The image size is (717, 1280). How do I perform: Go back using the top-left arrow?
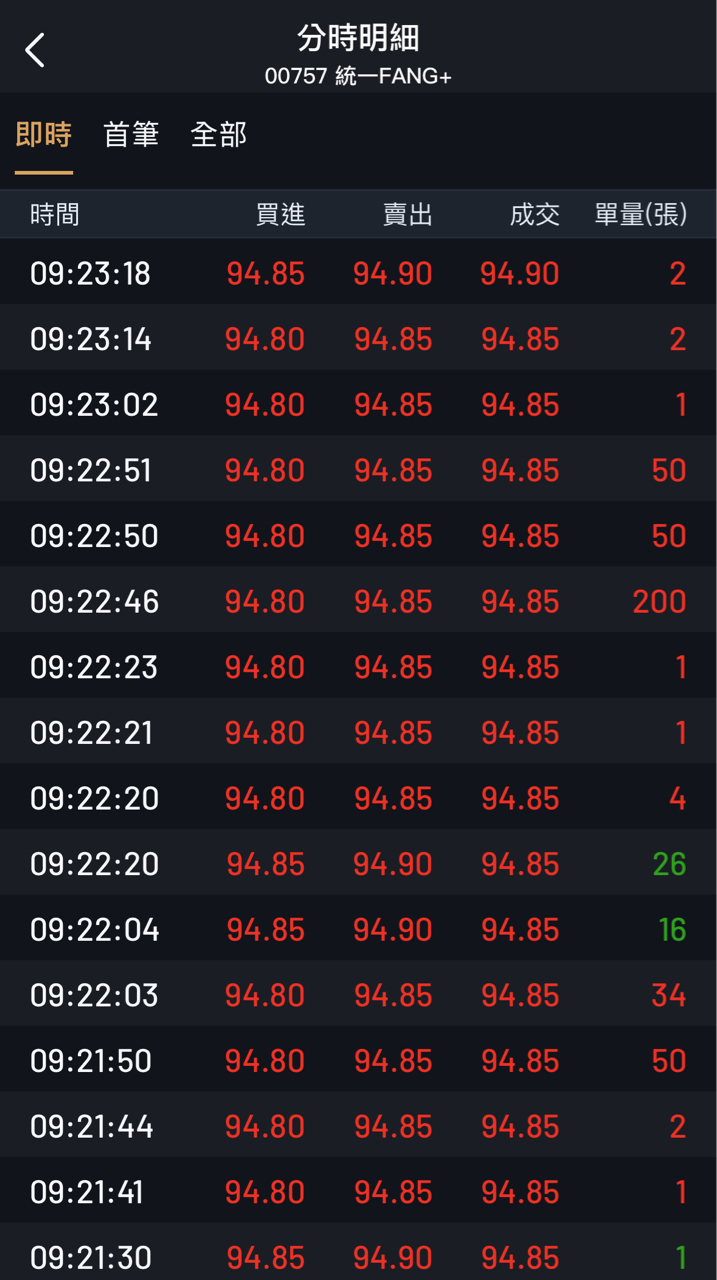pos(36,50)
